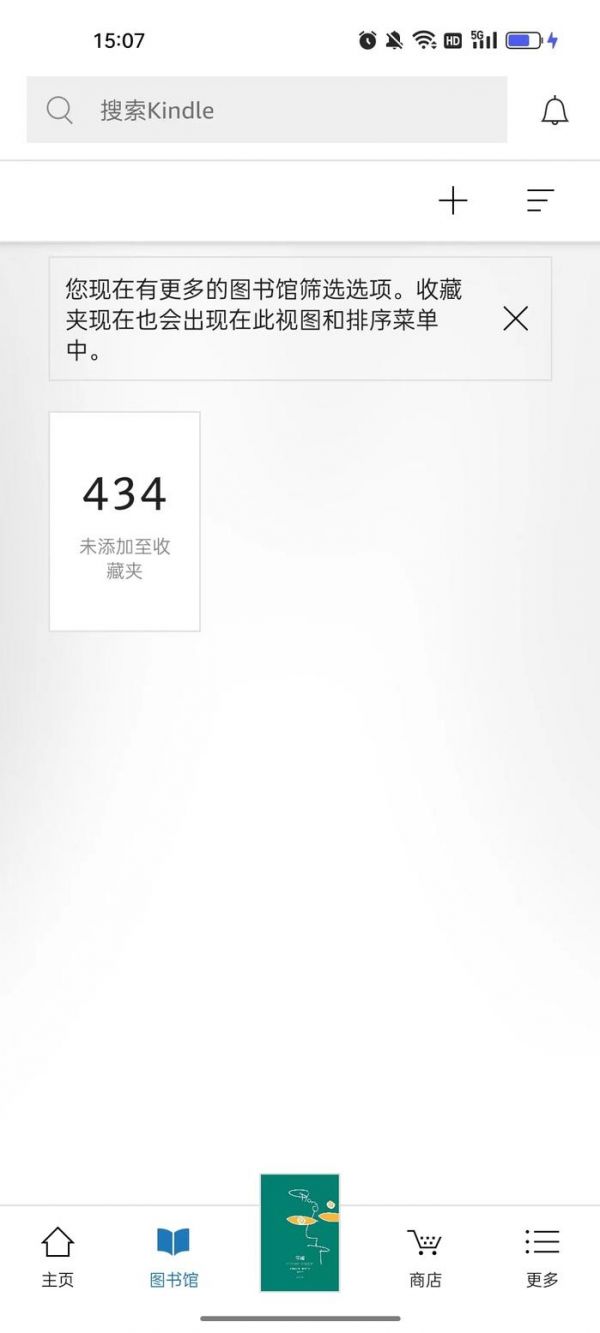Go to the 主页 tab
The width and height of the screenshot is (600, 1333).
[58, 1257]
